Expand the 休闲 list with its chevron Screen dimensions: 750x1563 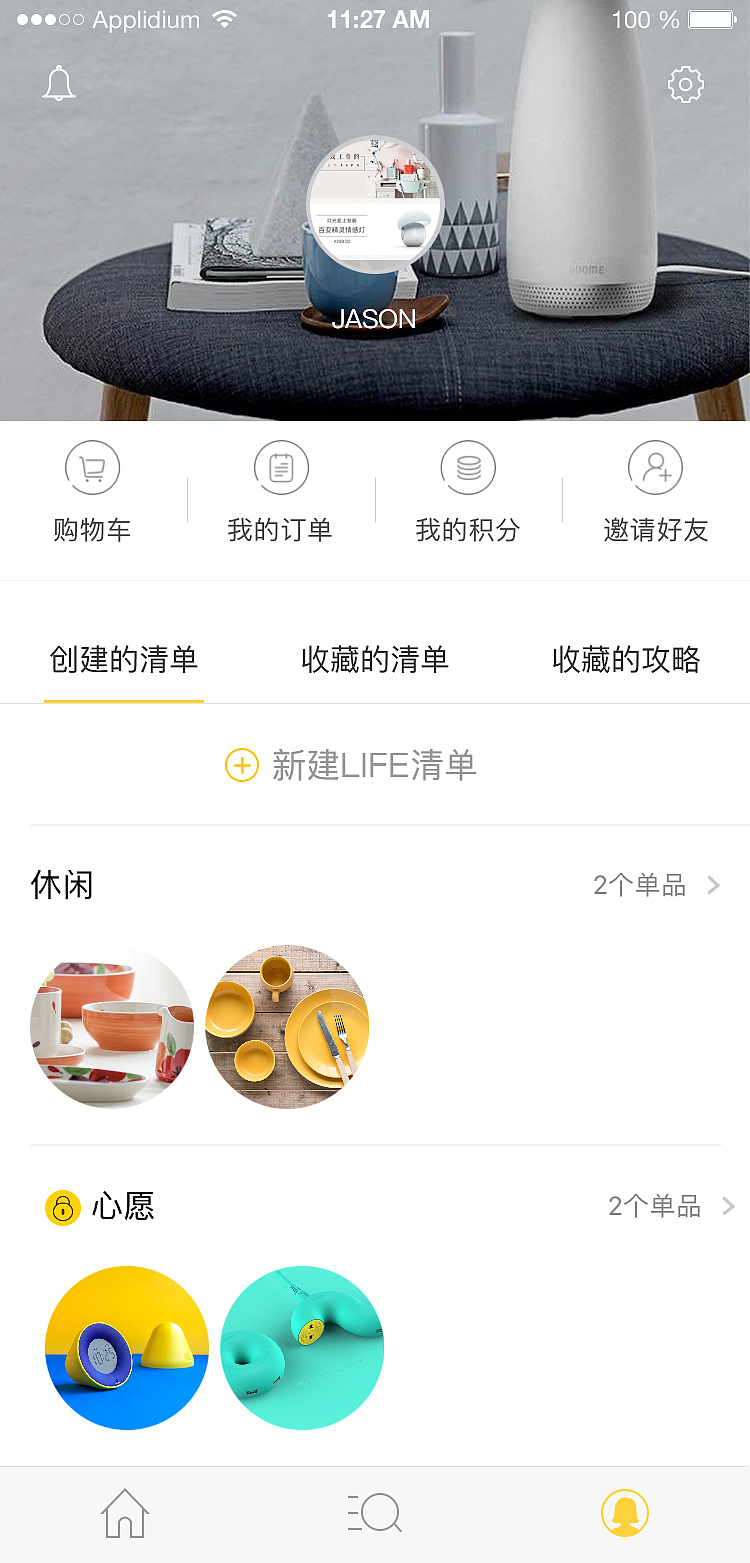pyautogui.click(x=712, y=885)
